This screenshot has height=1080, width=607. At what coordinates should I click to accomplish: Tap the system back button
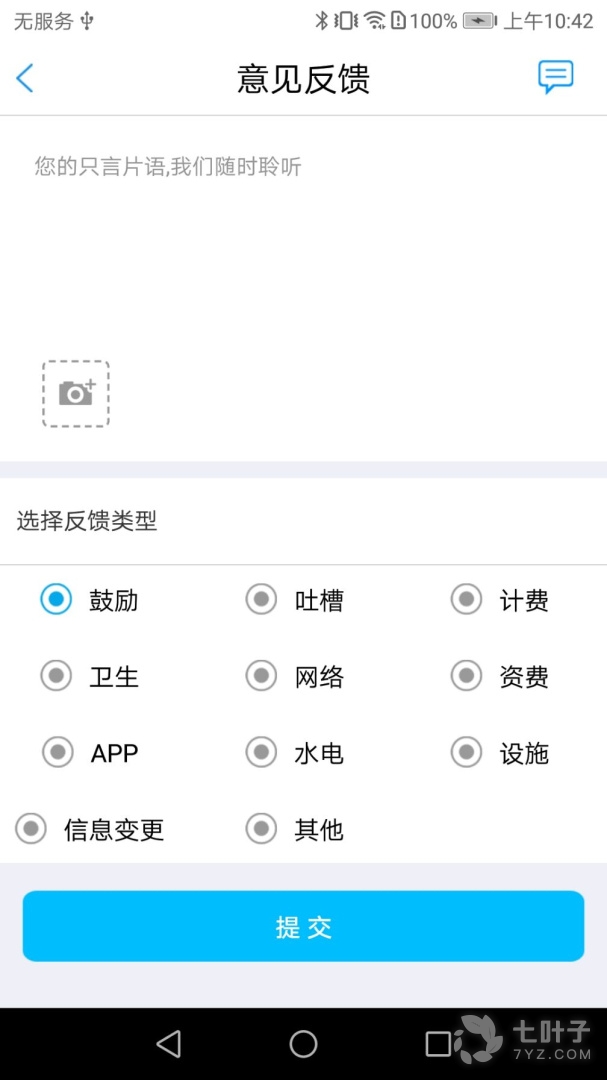click(x=169, y=1044)
